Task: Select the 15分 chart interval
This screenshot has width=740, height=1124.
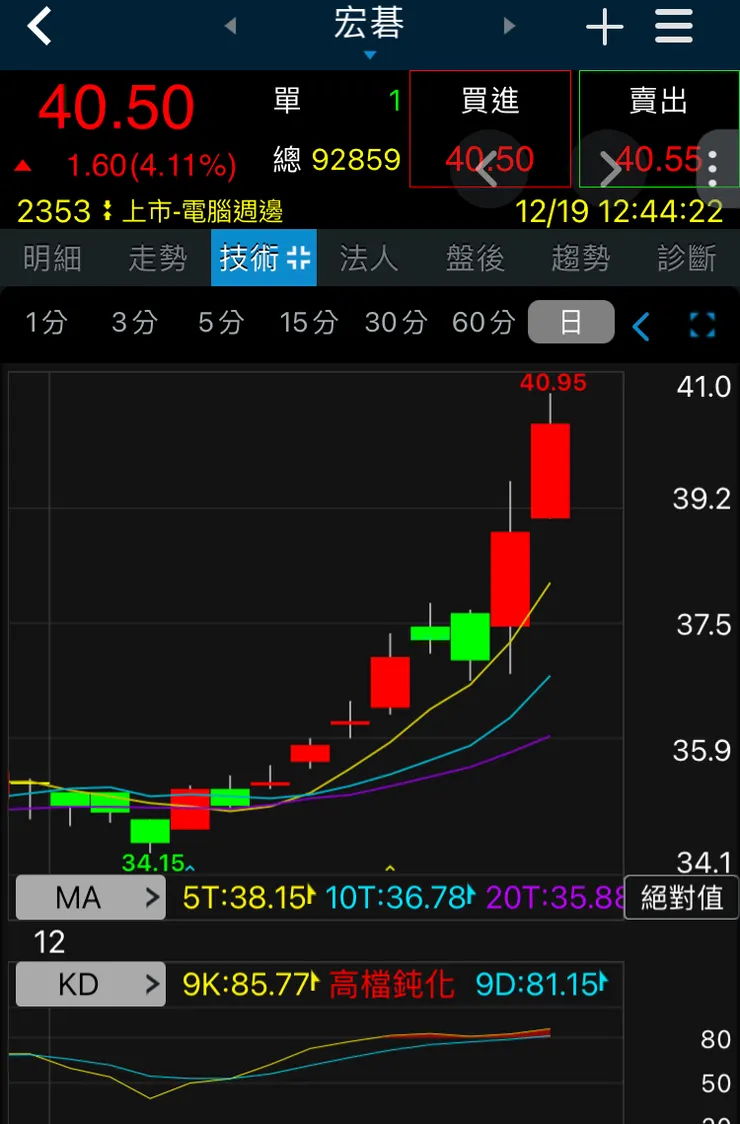Action: [x=308, y=322]
